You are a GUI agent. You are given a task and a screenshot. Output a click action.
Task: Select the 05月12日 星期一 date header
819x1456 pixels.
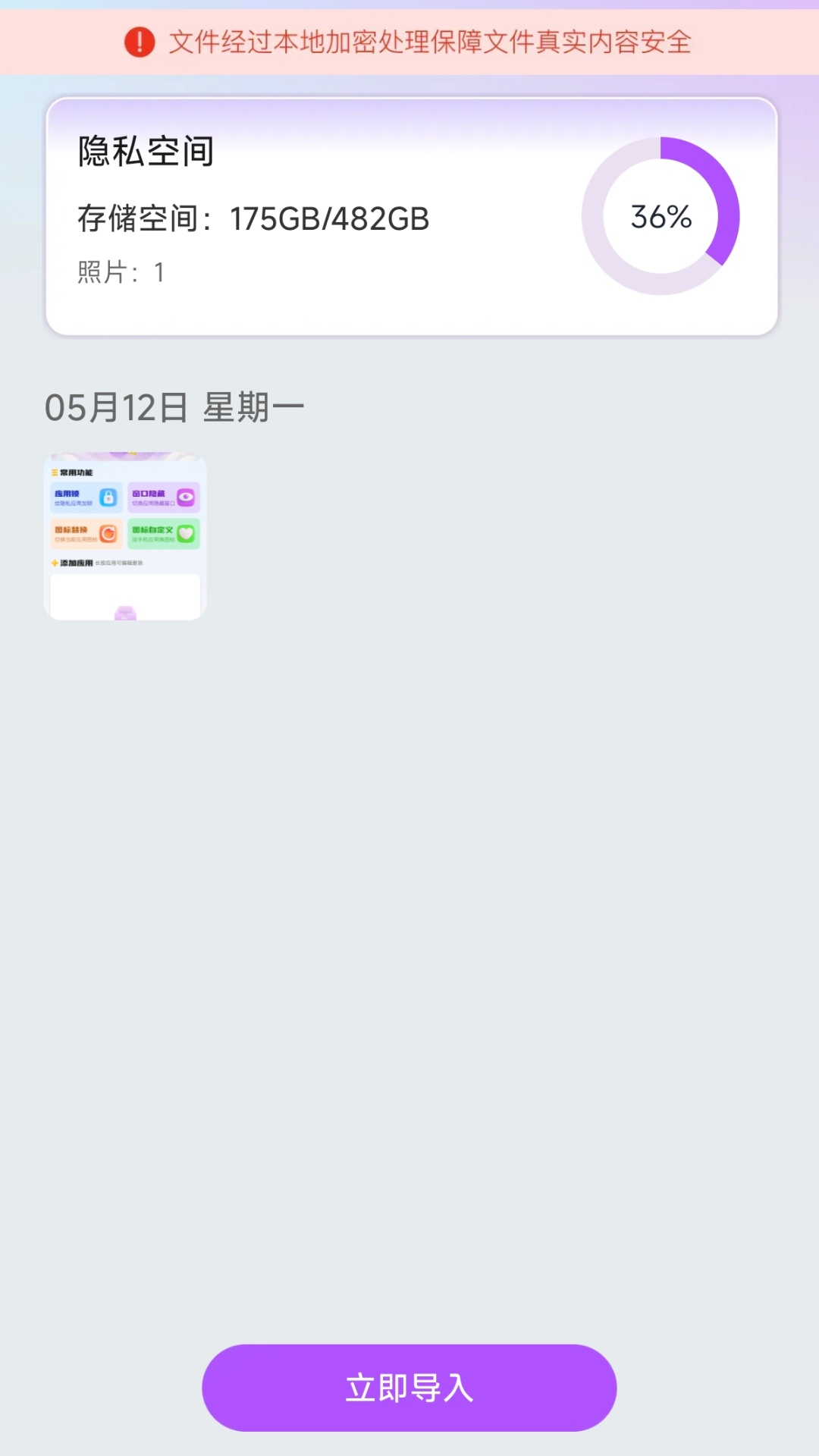pos(174,406)
